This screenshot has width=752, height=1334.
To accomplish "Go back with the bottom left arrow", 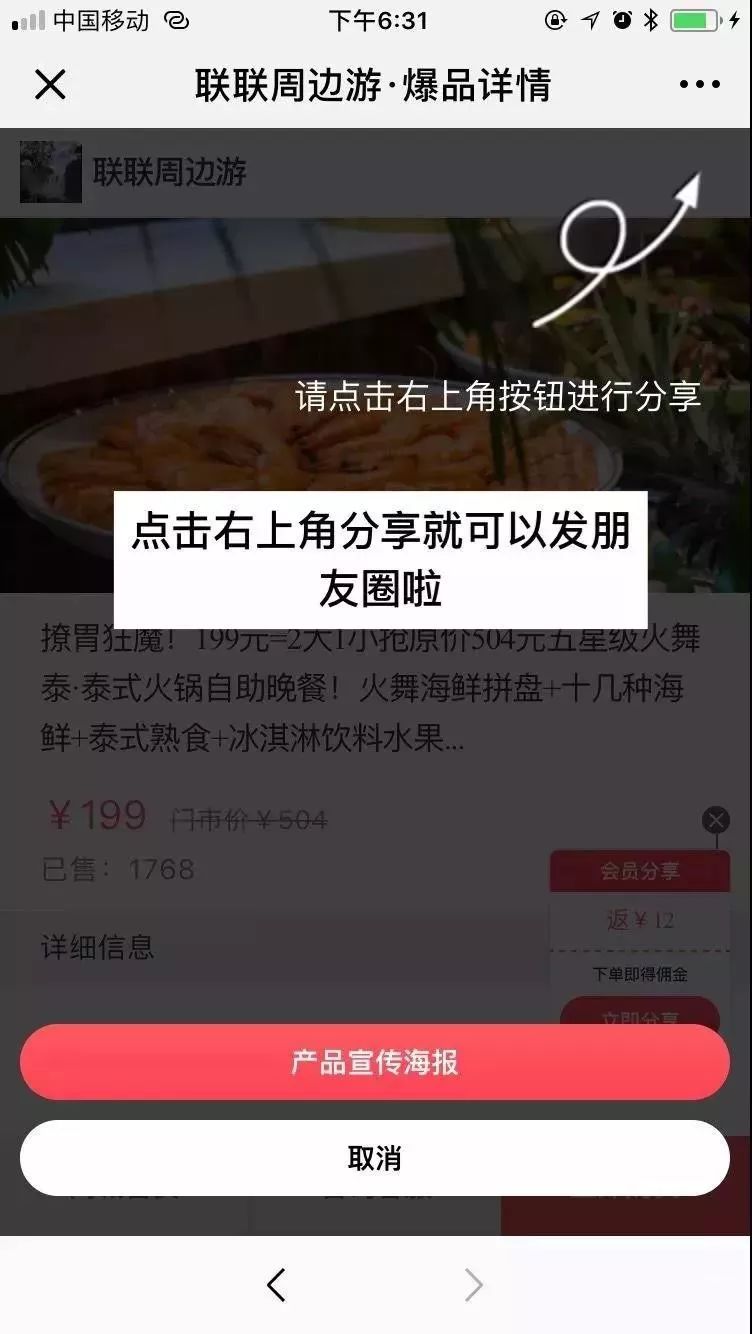I will pyautogui.click(x=277, y=1285).
